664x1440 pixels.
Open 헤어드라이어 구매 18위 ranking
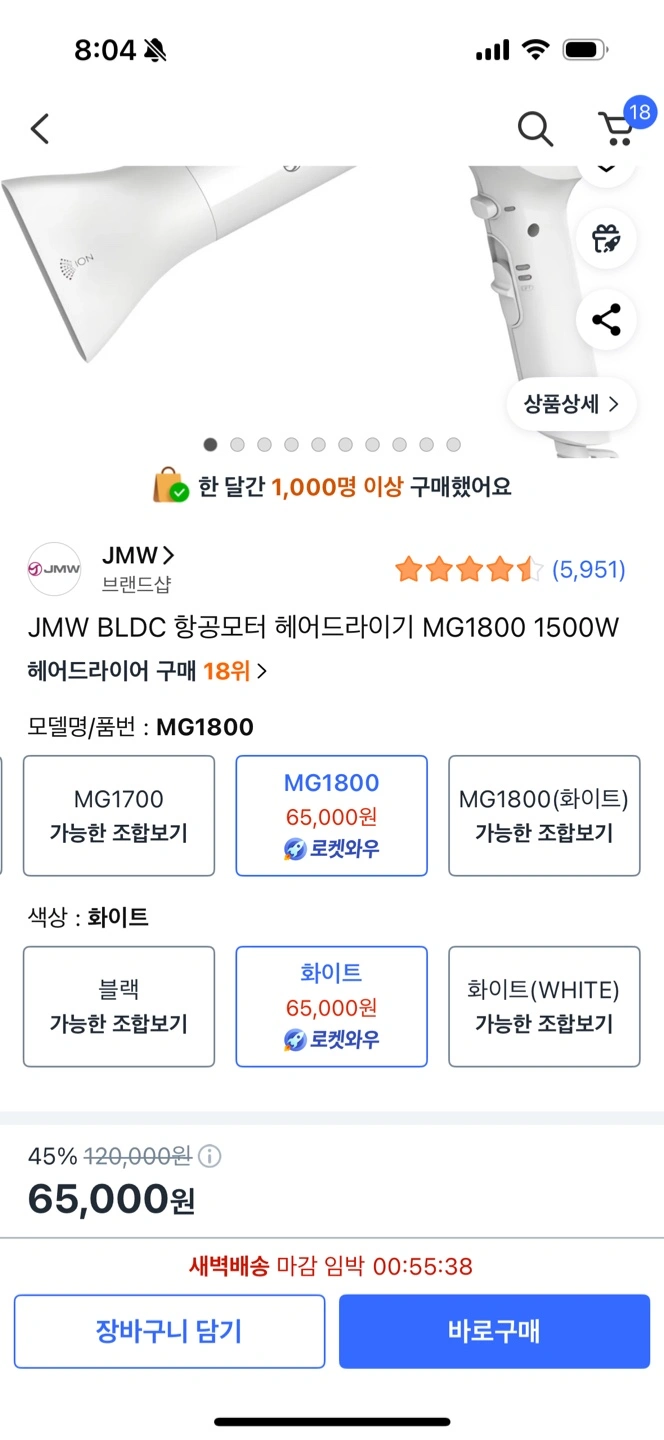(147, 671)
